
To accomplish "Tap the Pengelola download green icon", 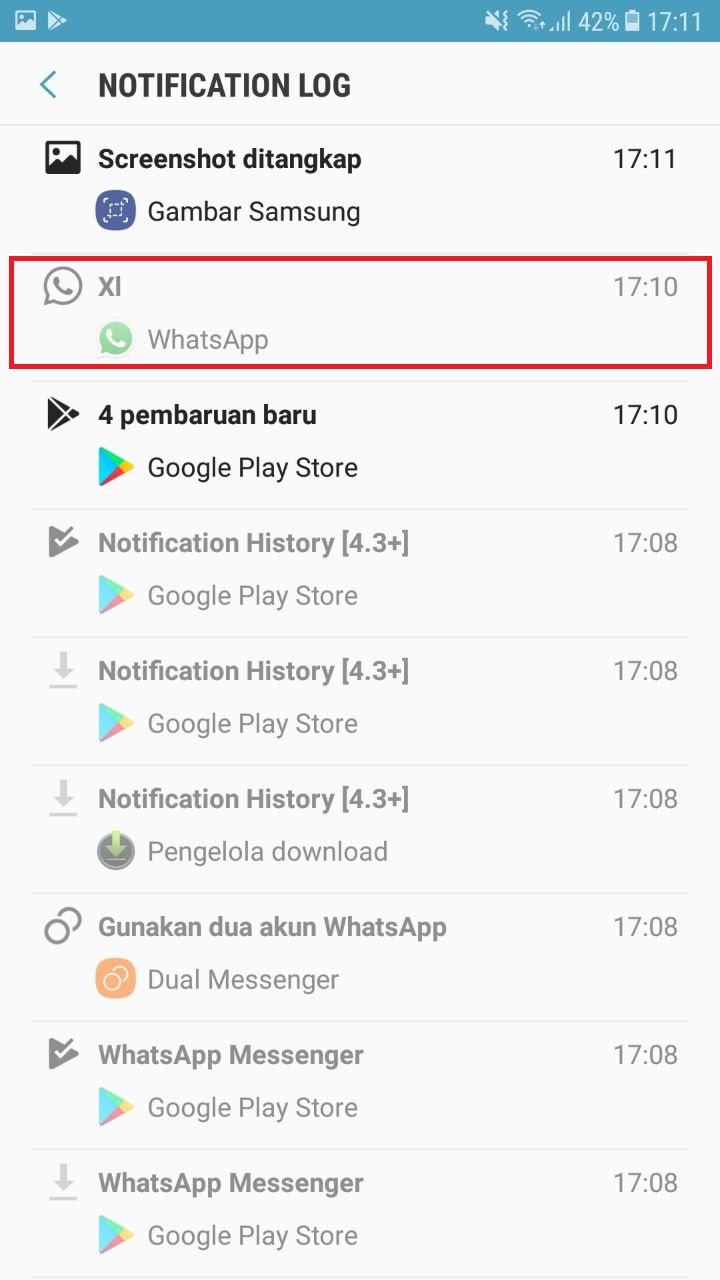I will click(115, 851).
